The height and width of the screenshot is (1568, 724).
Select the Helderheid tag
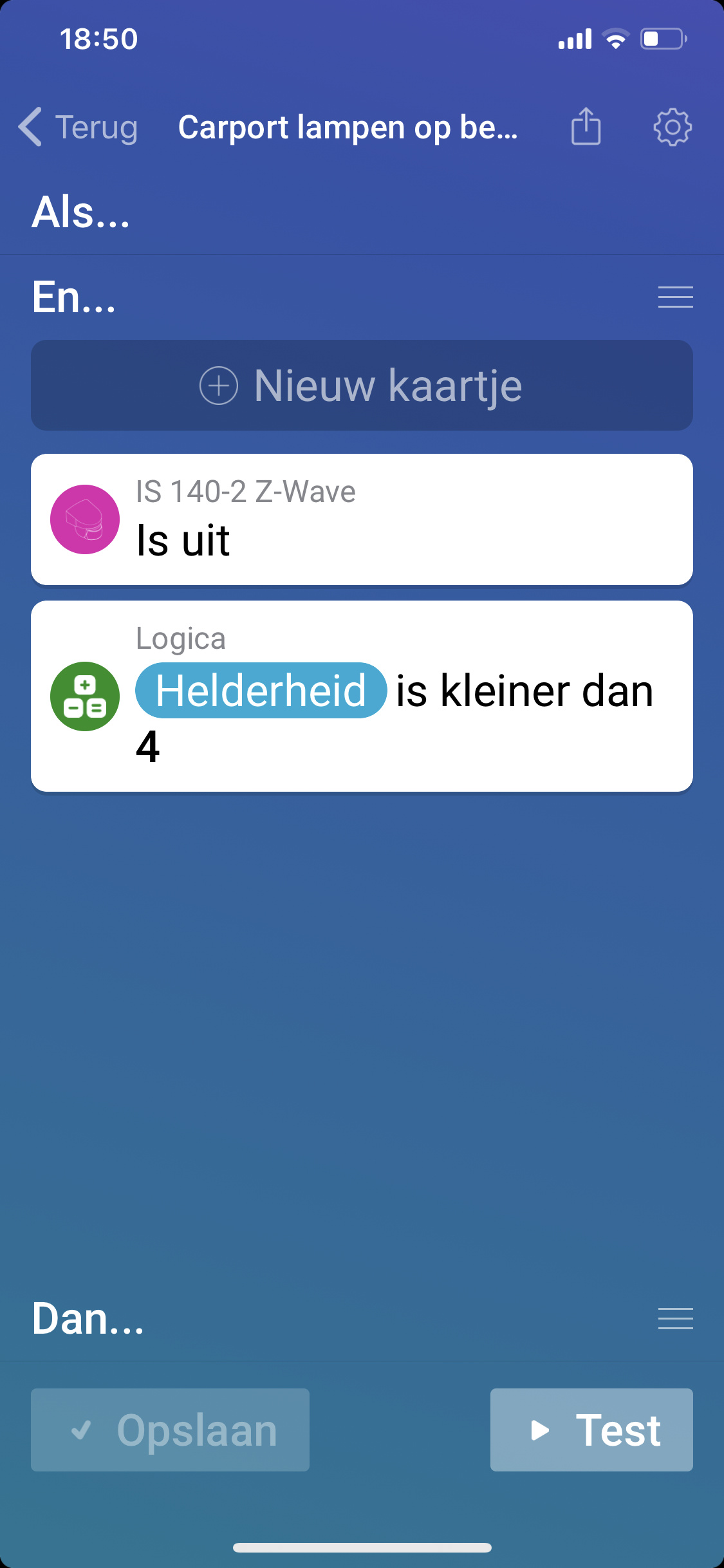click(261, 691)
